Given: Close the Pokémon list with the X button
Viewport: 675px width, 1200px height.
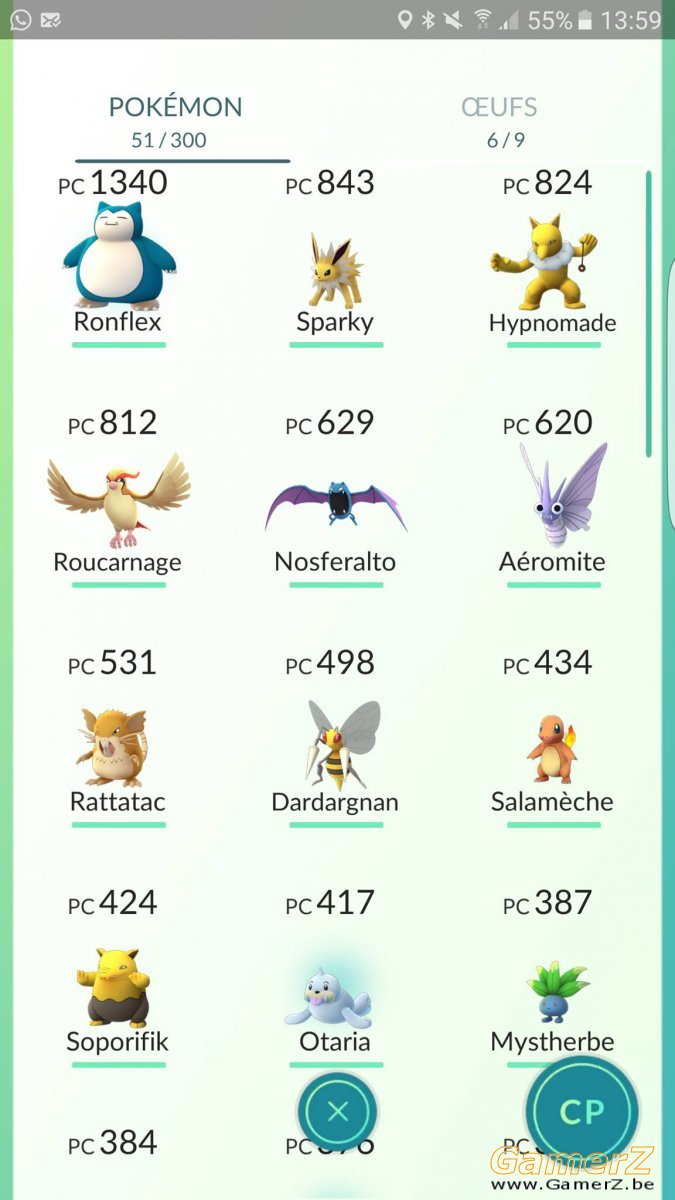Looking at the screenshot, I should pyautogui.click(x=338, y=1111).
